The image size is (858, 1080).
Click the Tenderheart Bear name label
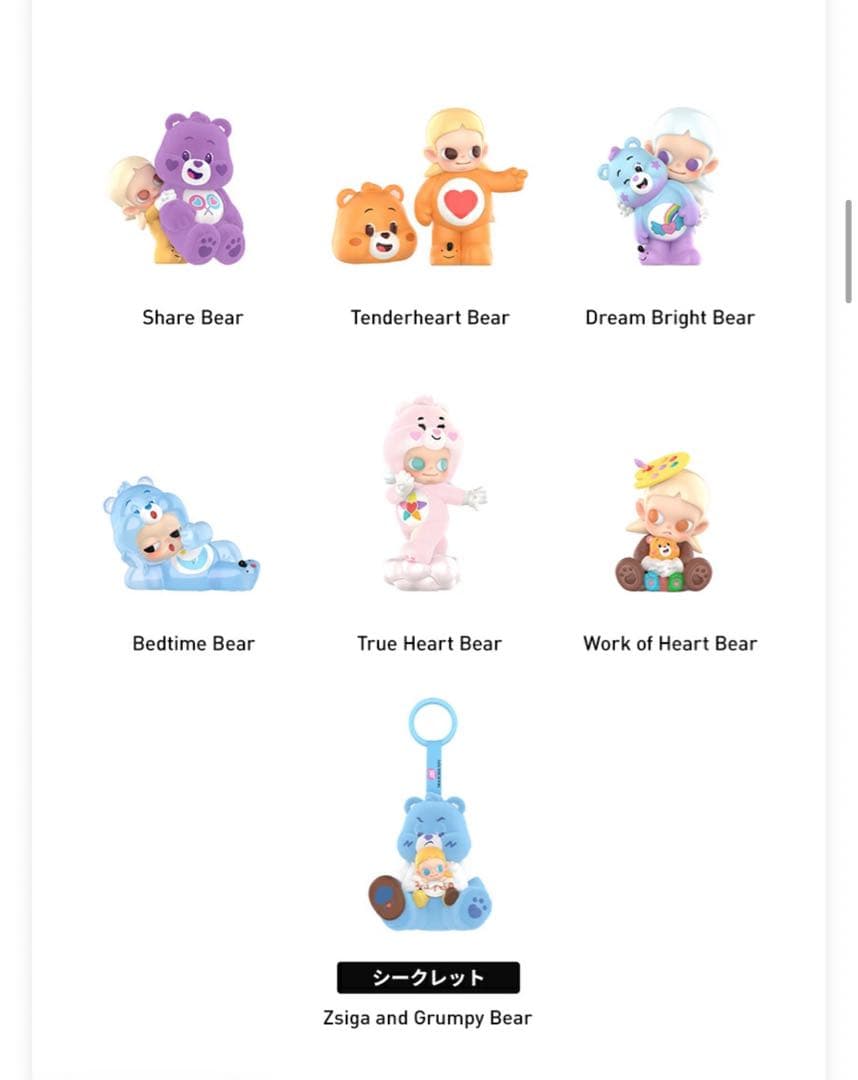tap(429, 317)
